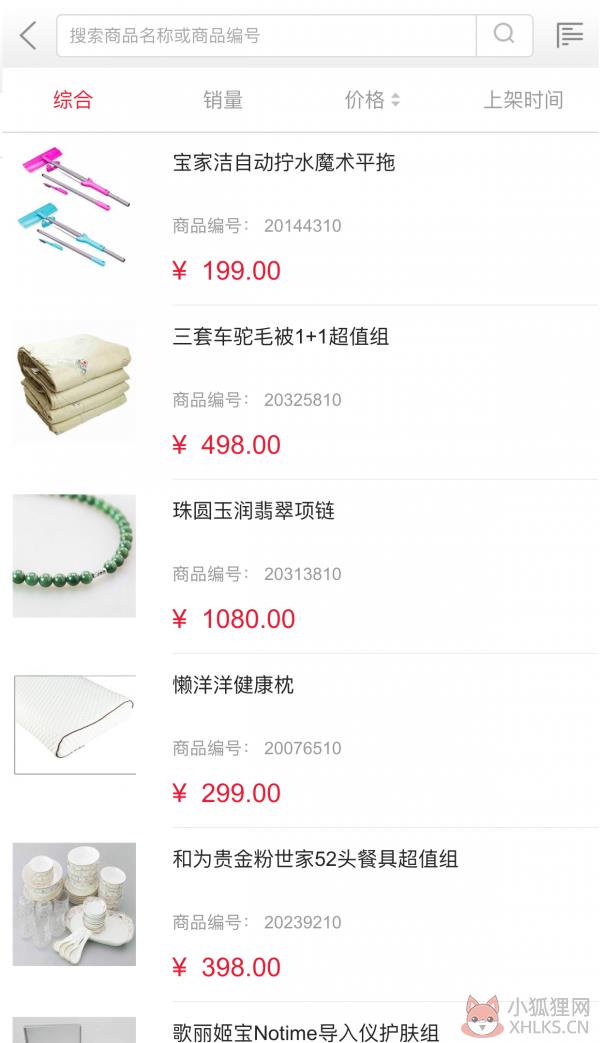The image size is (600, 1043).
Task: View 和为贵金粉世家52头餐具超值组
Action: (x=300, y=915)
